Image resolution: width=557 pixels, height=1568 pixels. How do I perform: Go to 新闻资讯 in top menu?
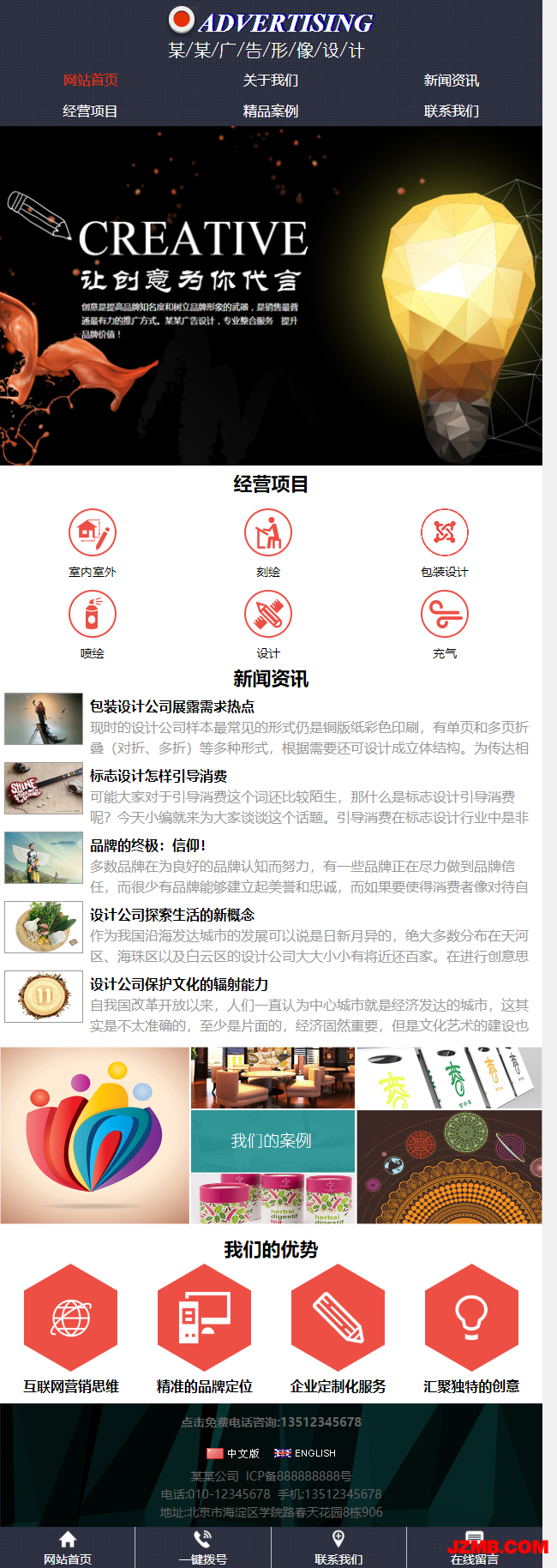click(451, 81)
